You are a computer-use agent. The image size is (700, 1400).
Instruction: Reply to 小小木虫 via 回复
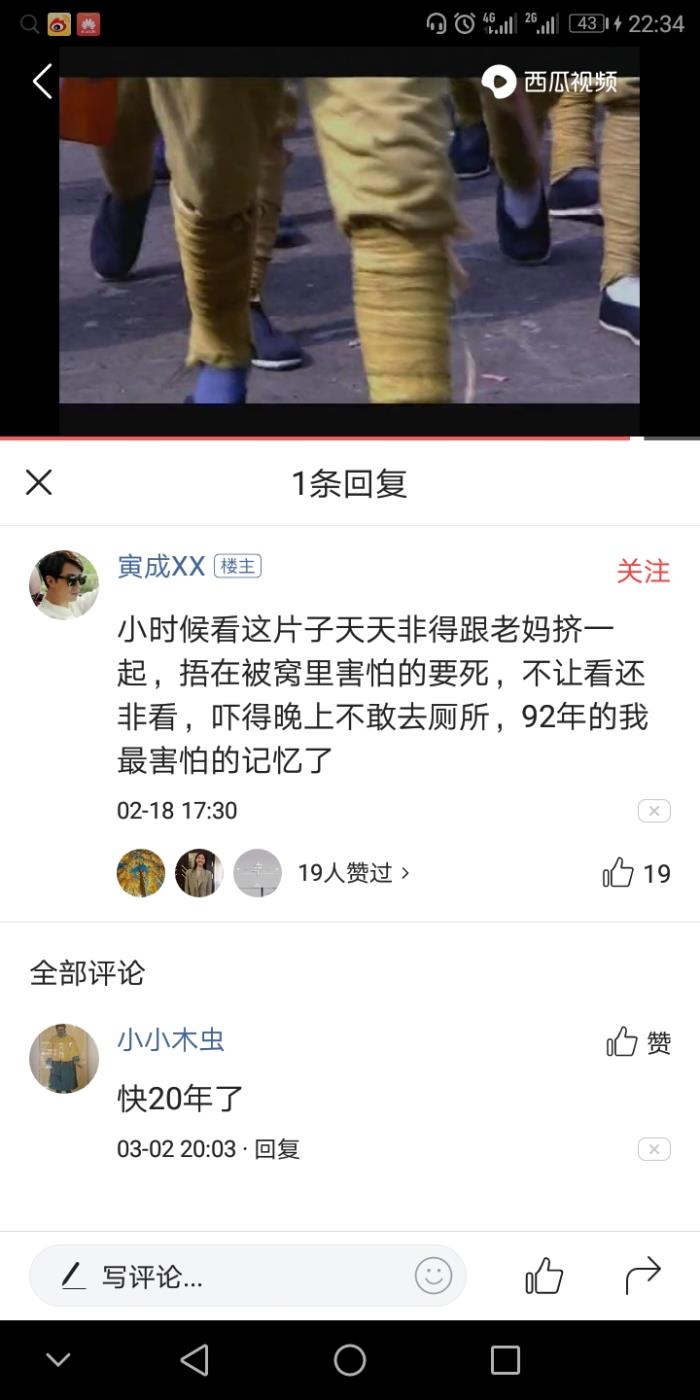[x=277, y=1149]
